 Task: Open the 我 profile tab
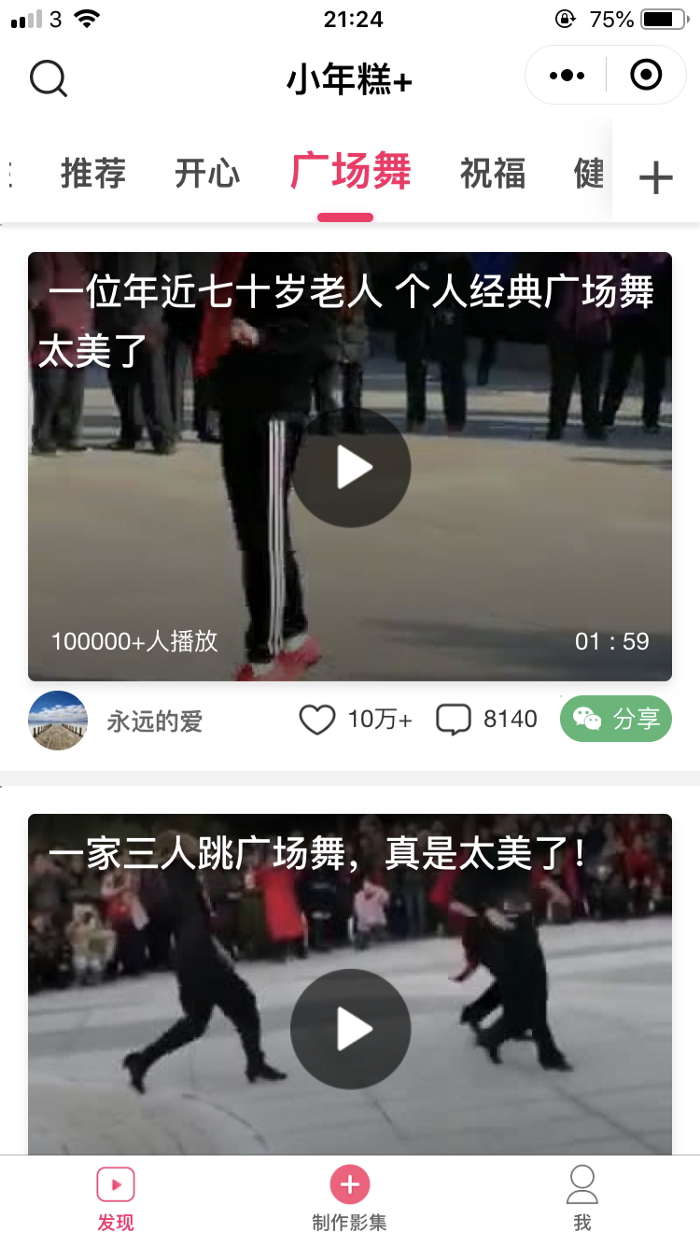coord(582,1199)
